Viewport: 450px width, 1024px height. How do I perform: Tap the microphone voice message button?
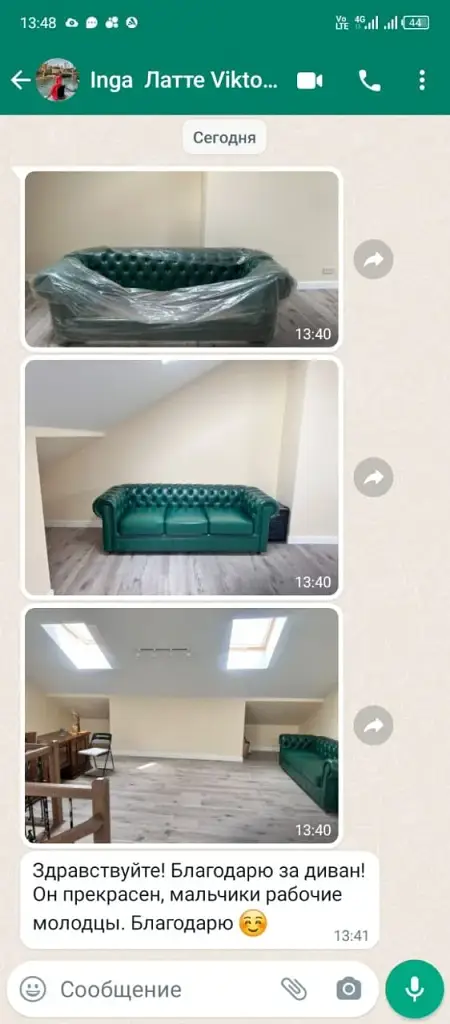point(415,989)
